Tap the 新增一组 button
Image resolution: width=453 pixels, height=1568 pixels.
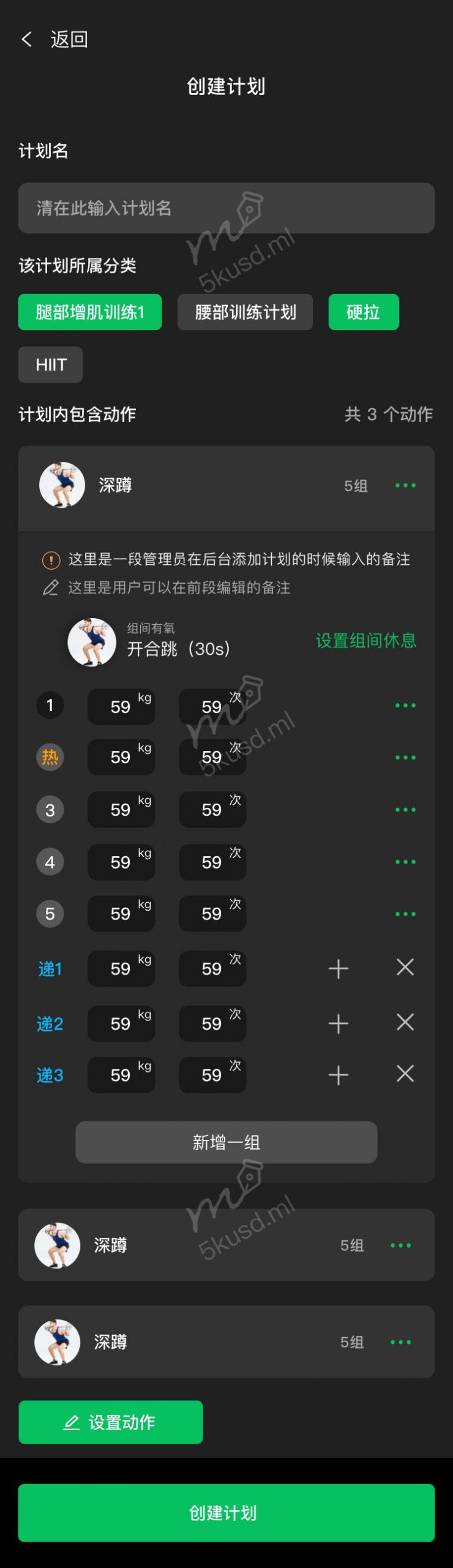click(226, 1142)
